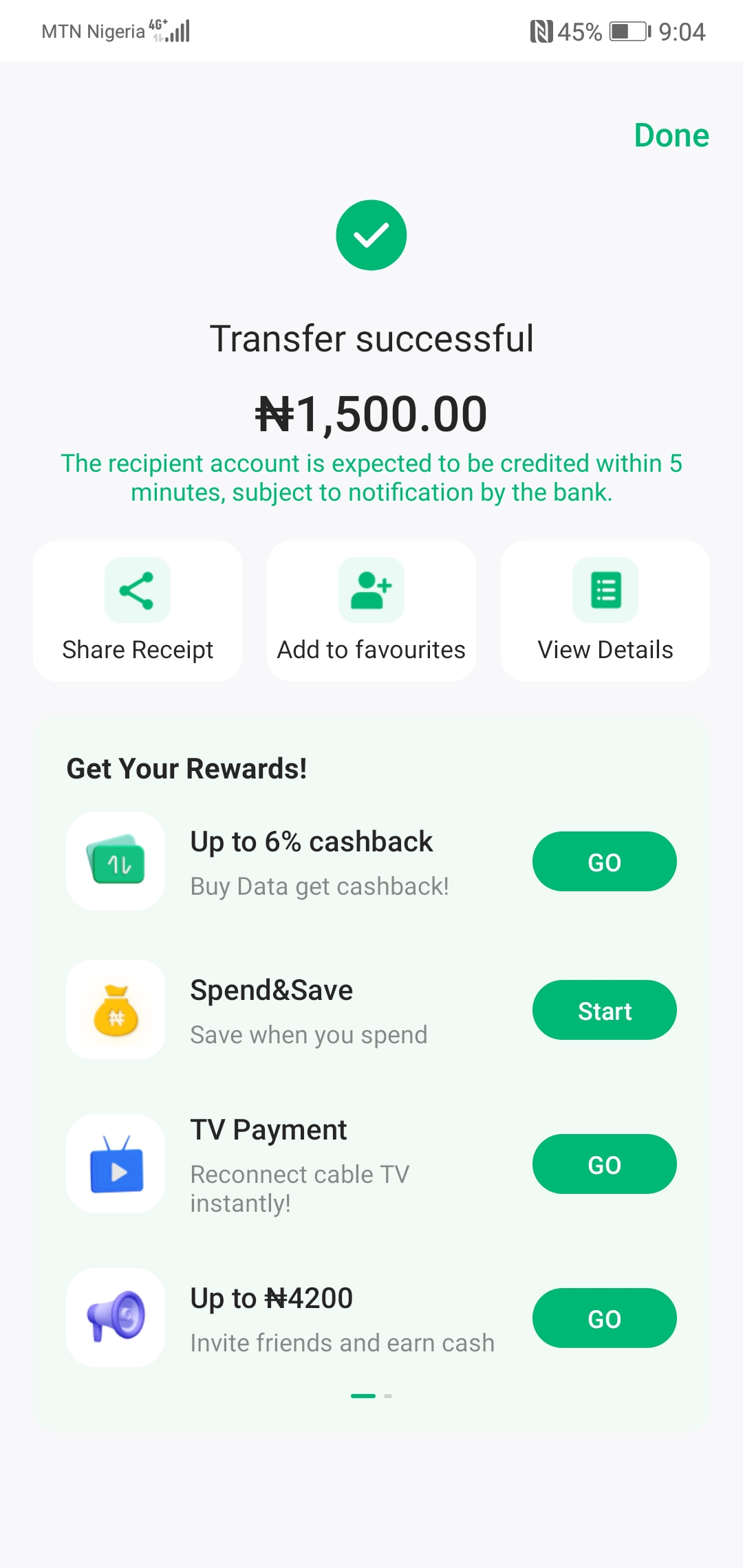Tap GO next to TV Payment
Viewport: 743px width, 1568px height.
point(604,1164)
